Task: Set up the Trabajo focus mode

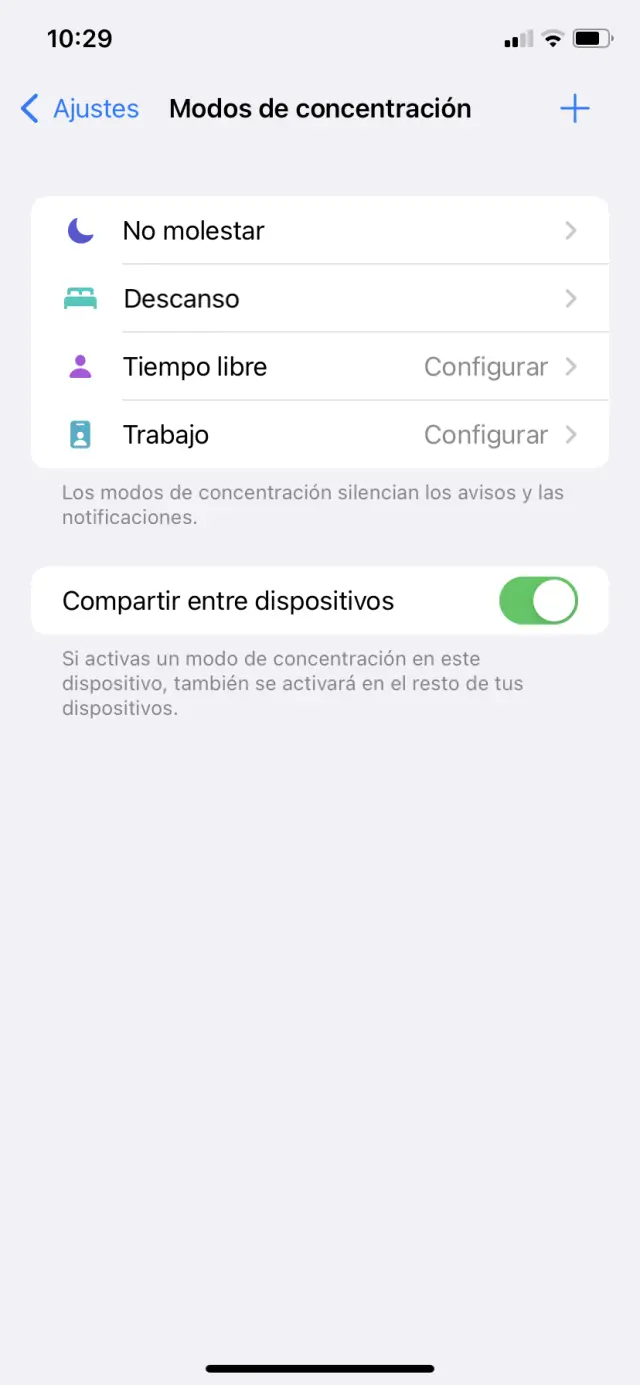Action: [320, 435]
